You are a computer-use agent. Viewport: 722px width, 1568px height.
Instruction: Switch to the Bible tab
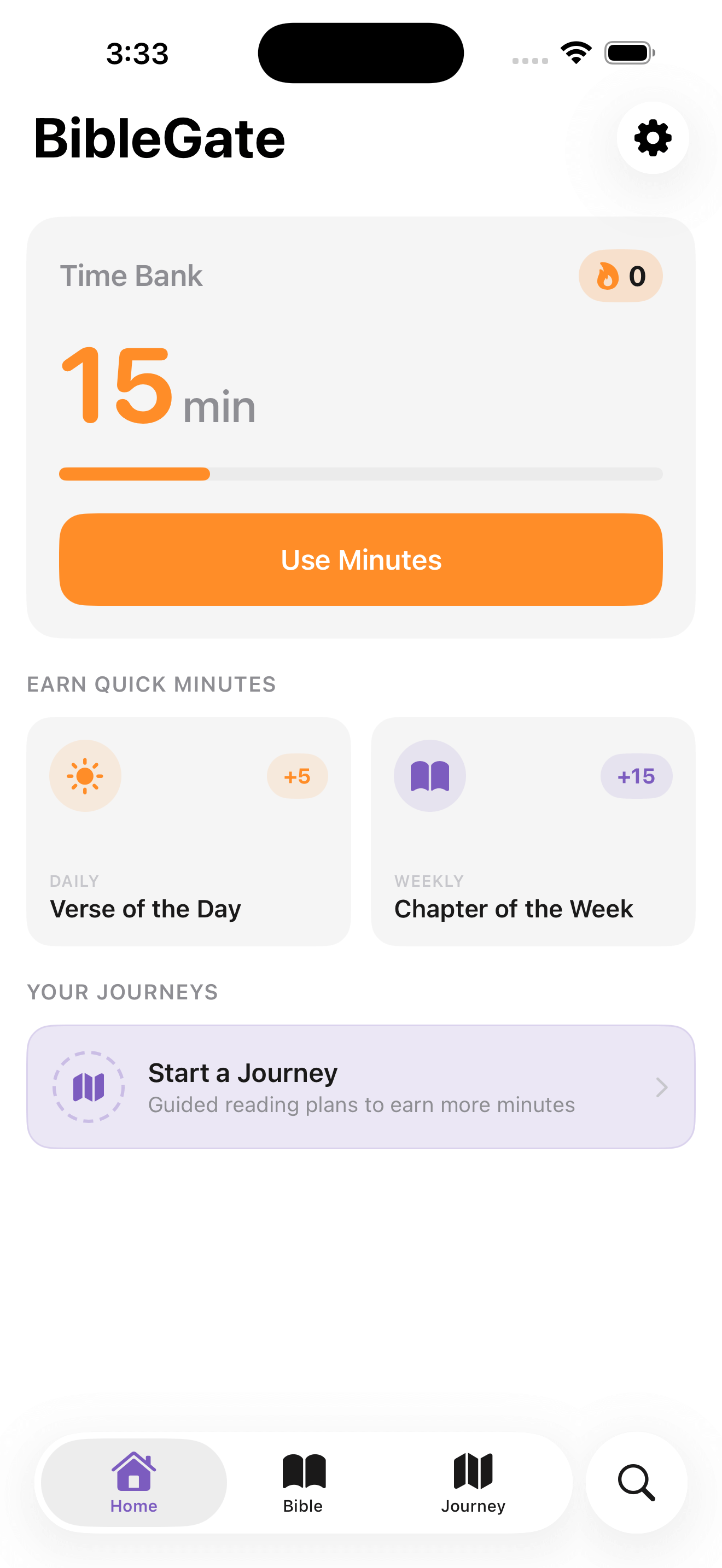pos(303,1482)
